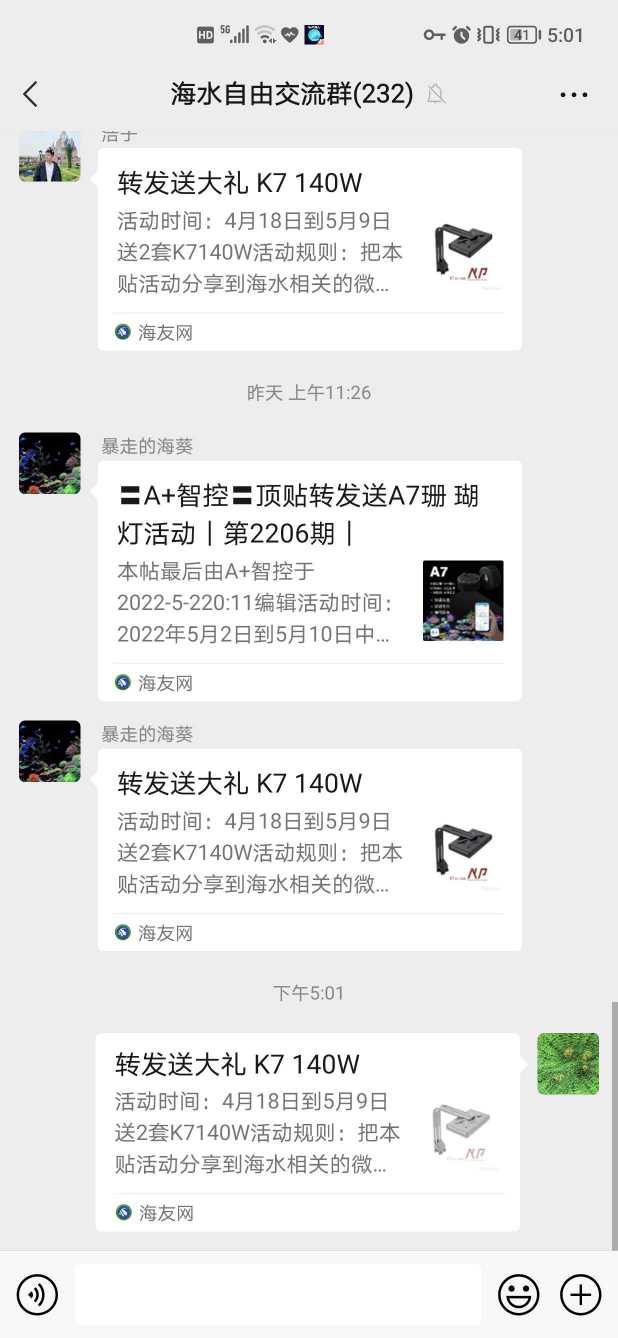Image resolution: width=618 pixels, height=1338 pixels.
Task: Open the K7 140W card above 昨天 上午11:26
Action: coord(309,249)
